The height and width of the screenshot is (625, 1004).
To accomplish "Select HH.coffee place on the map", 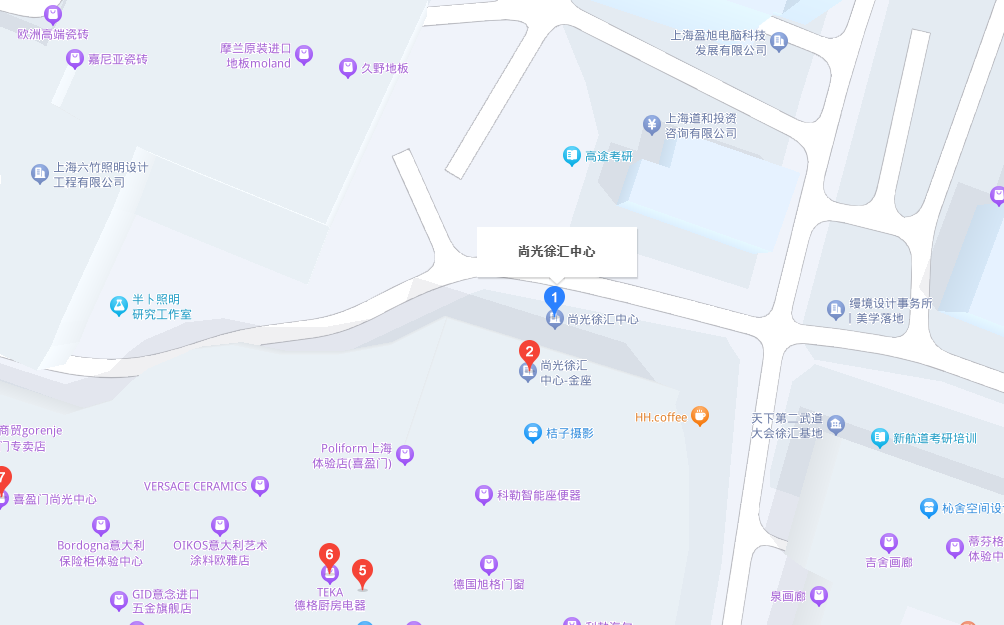I will pos(700,416).
